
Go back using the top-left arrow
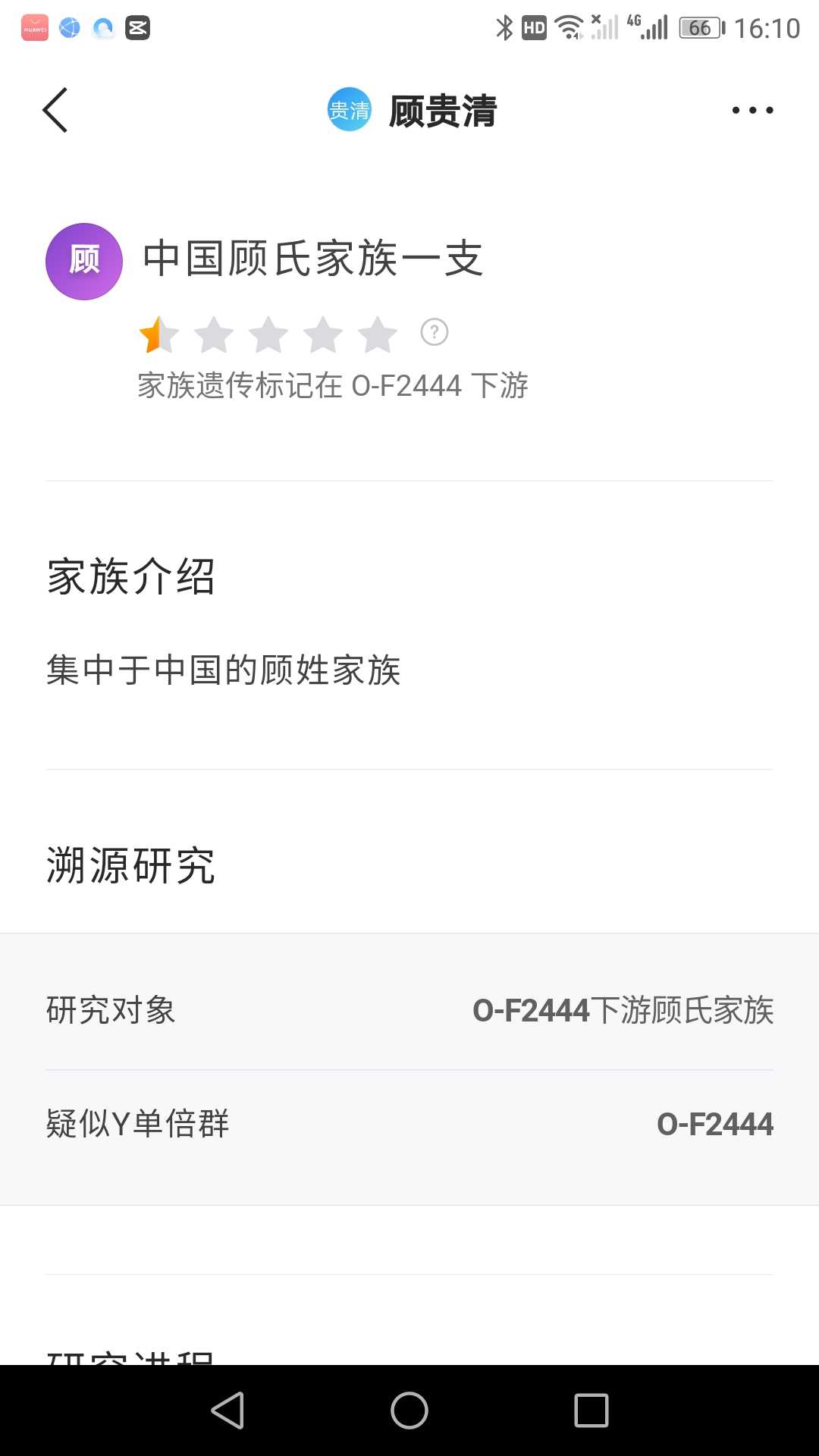(55, 110)
